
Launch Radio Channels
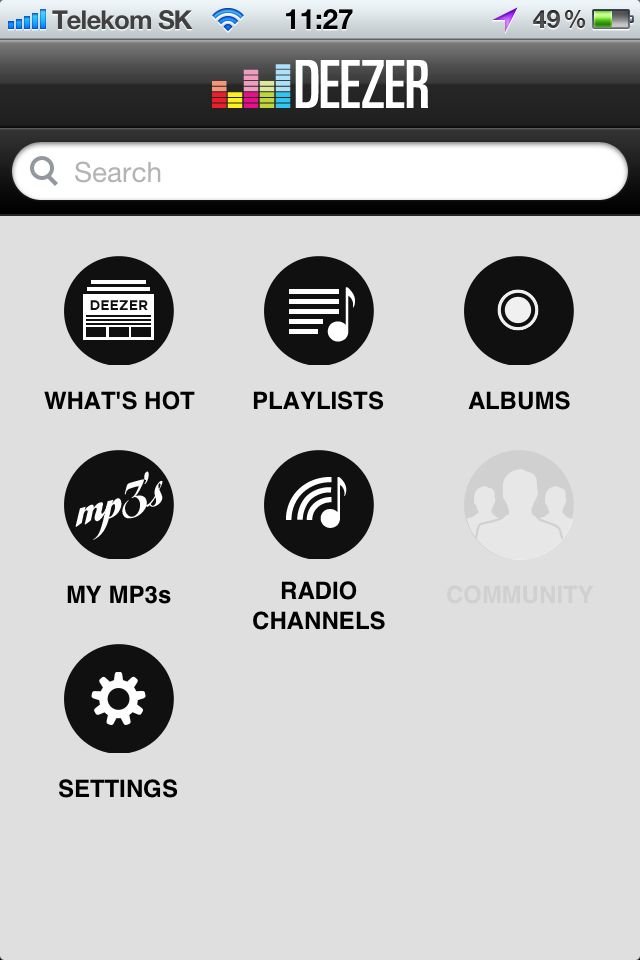[x=318, y=505]
